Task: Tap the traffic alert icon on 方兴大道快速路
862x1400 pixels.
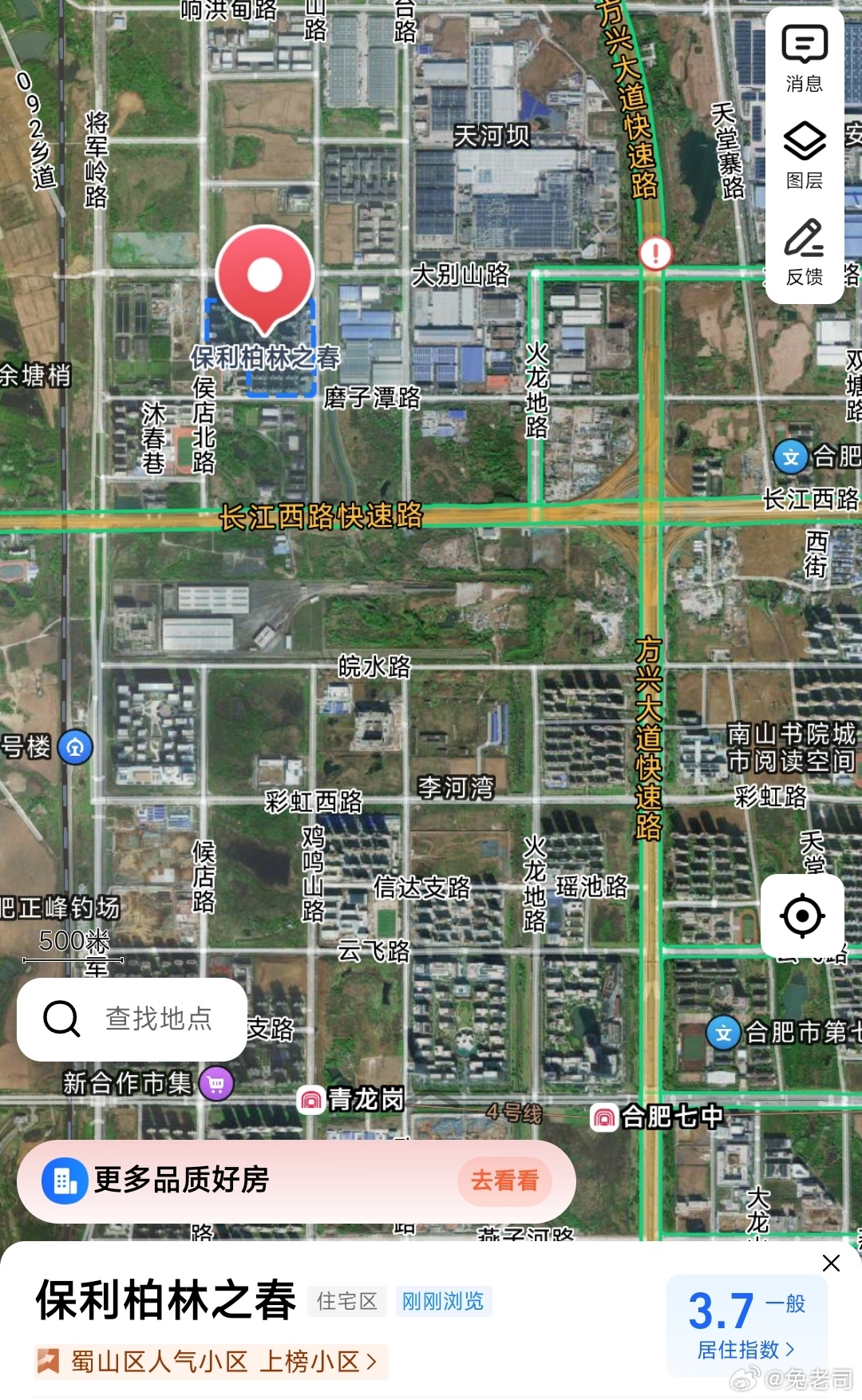Action: coord(655,254)
